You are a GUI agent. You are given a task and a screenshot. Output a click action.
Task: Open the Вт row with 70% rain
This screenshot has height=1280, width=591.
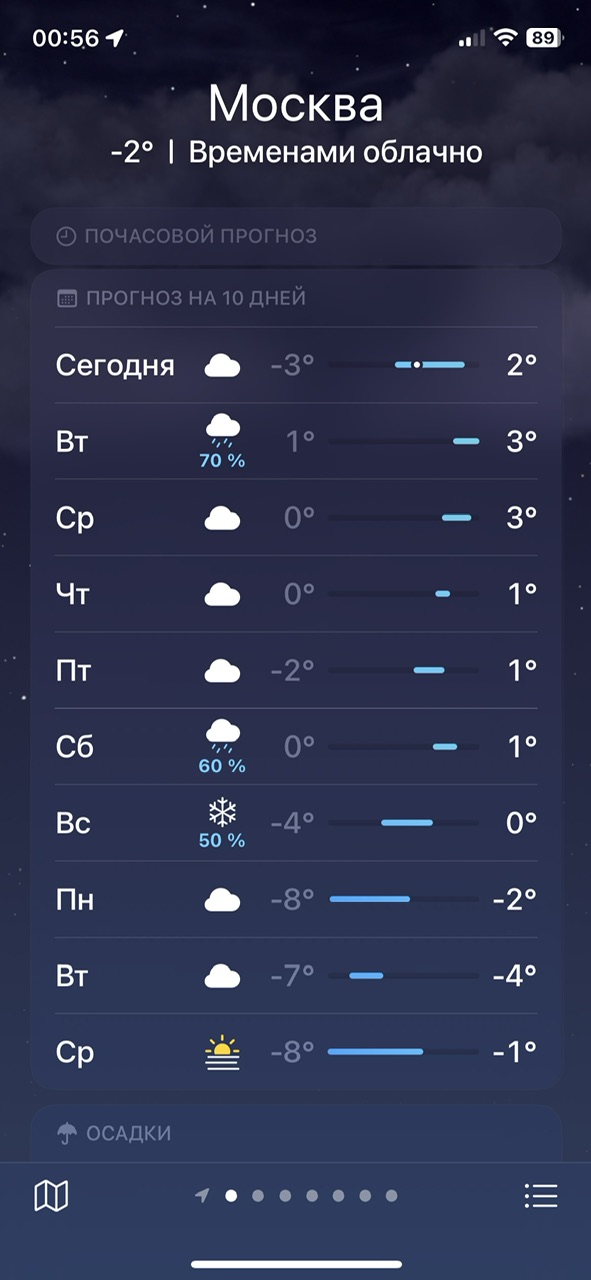point(296,441)
